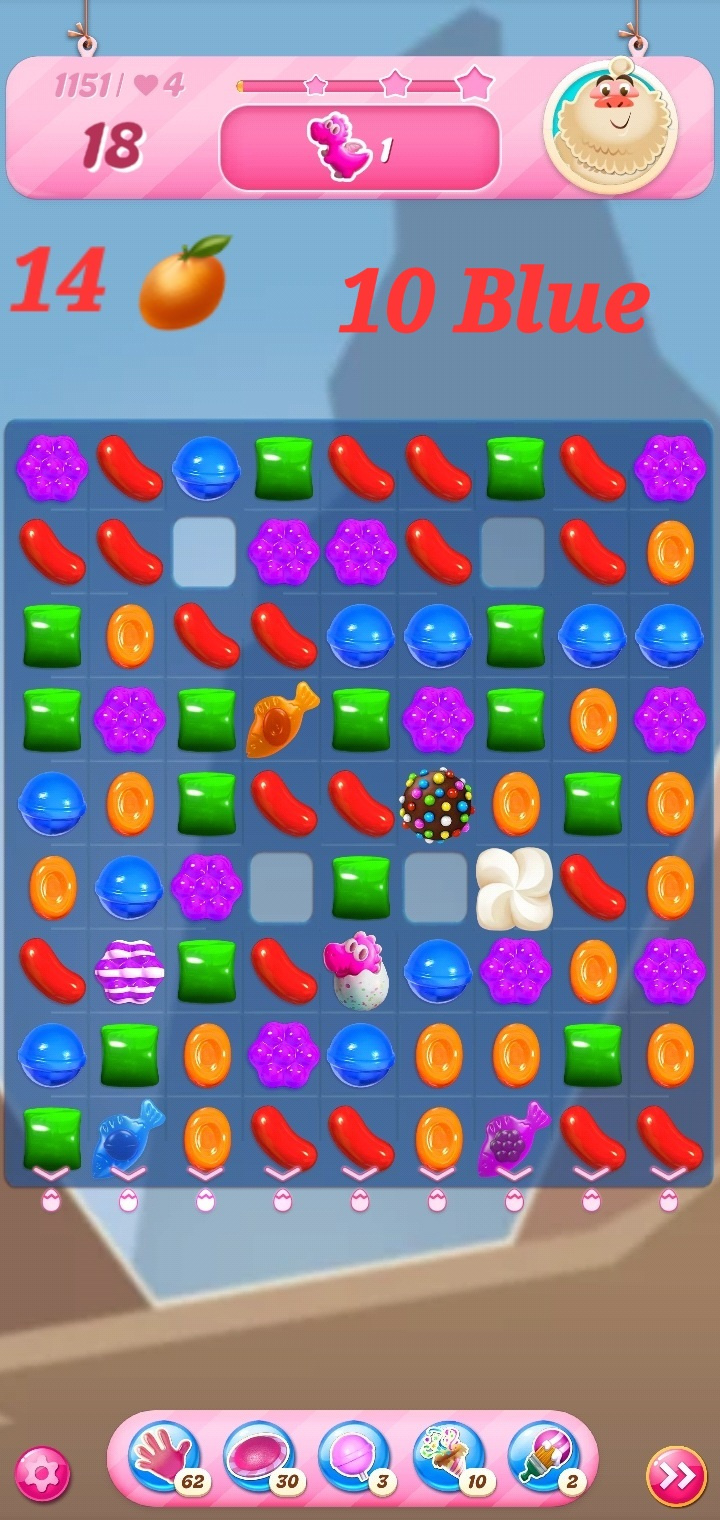Pick the striped paintbrush booster
This screenshot has width=720, height=1520.
click(x=544, y=1458)
